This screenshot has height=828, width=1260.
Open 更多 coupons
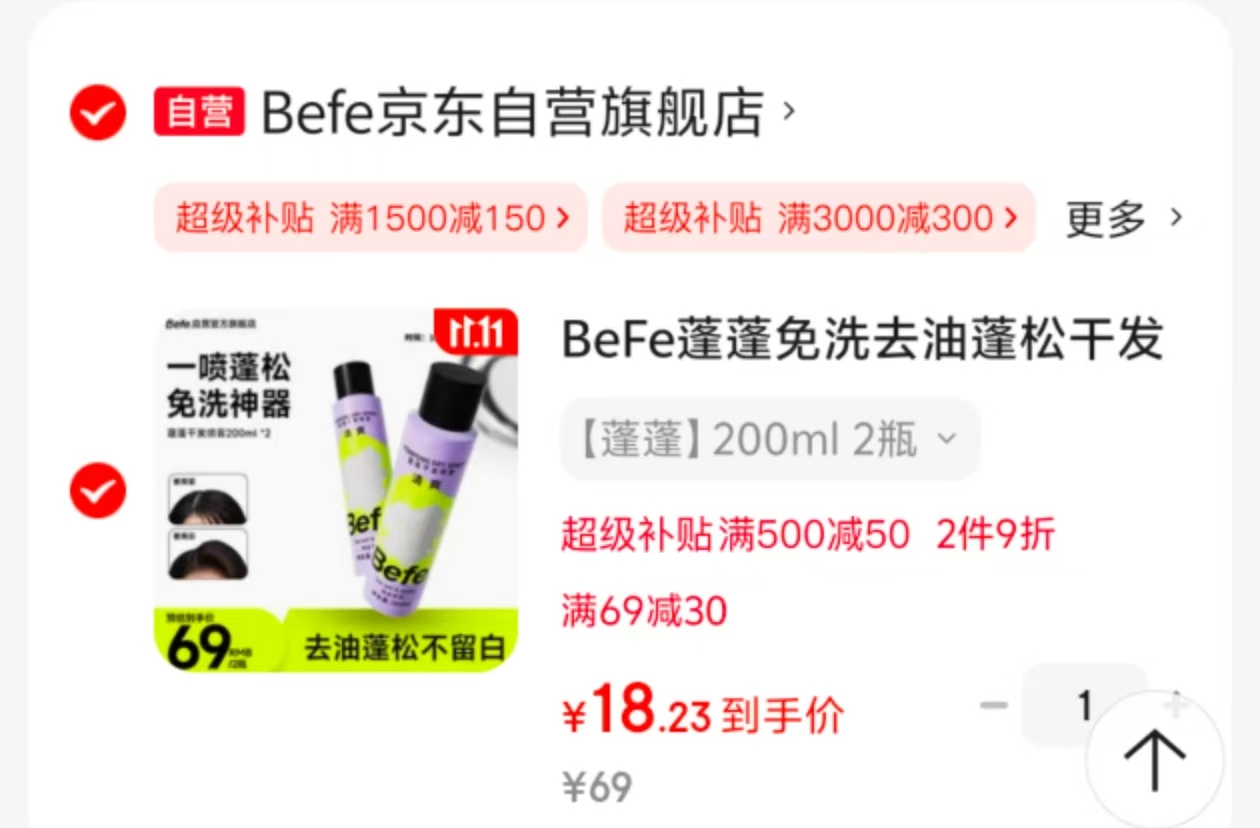[x=1123, y=218]
